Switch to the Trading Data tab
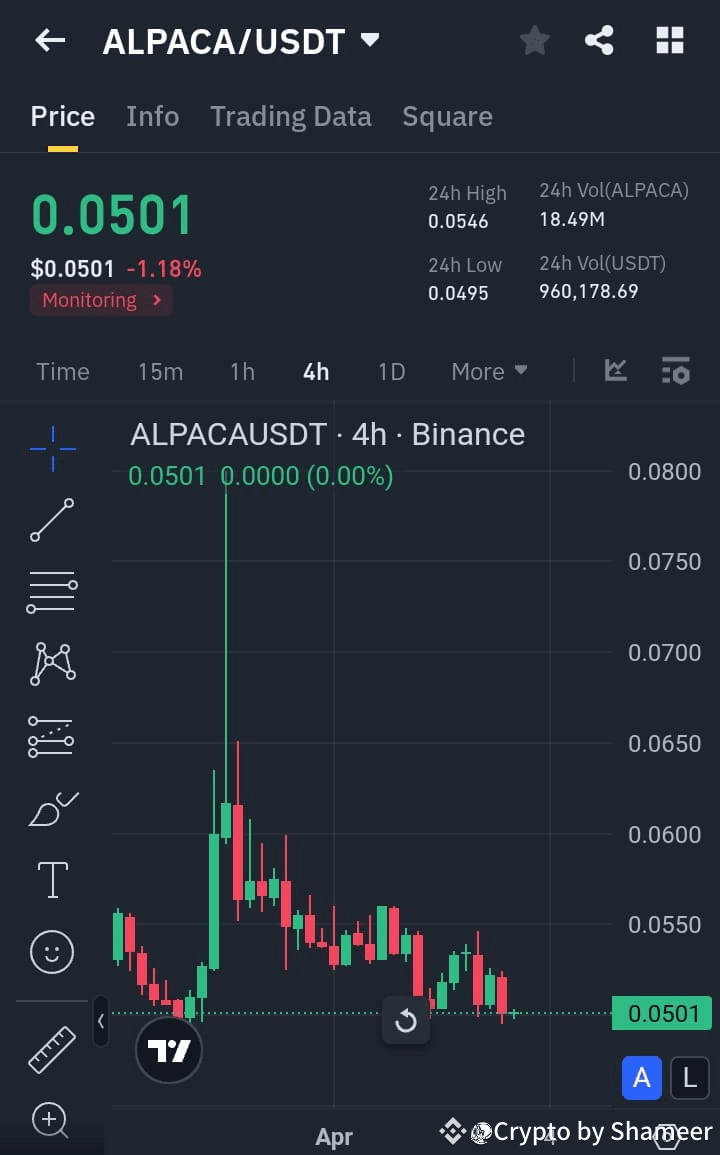 [x=291, y=116]
